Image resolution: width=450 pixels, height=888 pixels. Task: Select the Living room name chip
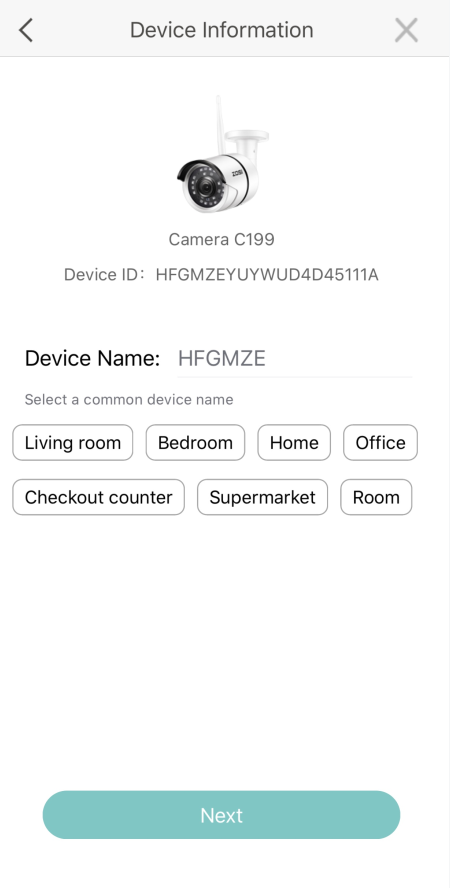(x=72, y=442)
